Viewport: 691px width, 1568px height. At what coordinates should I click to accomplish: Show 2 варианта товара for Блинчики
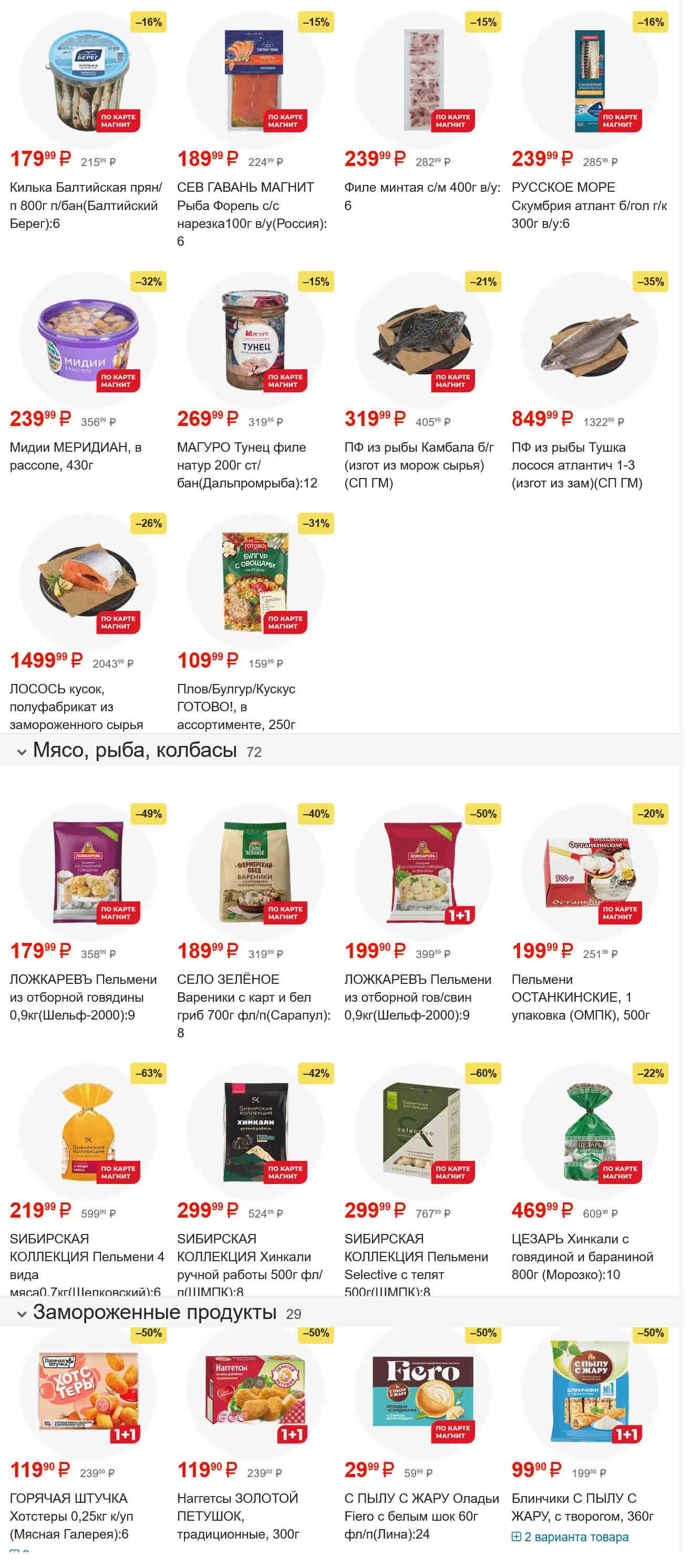point(575,1538)
